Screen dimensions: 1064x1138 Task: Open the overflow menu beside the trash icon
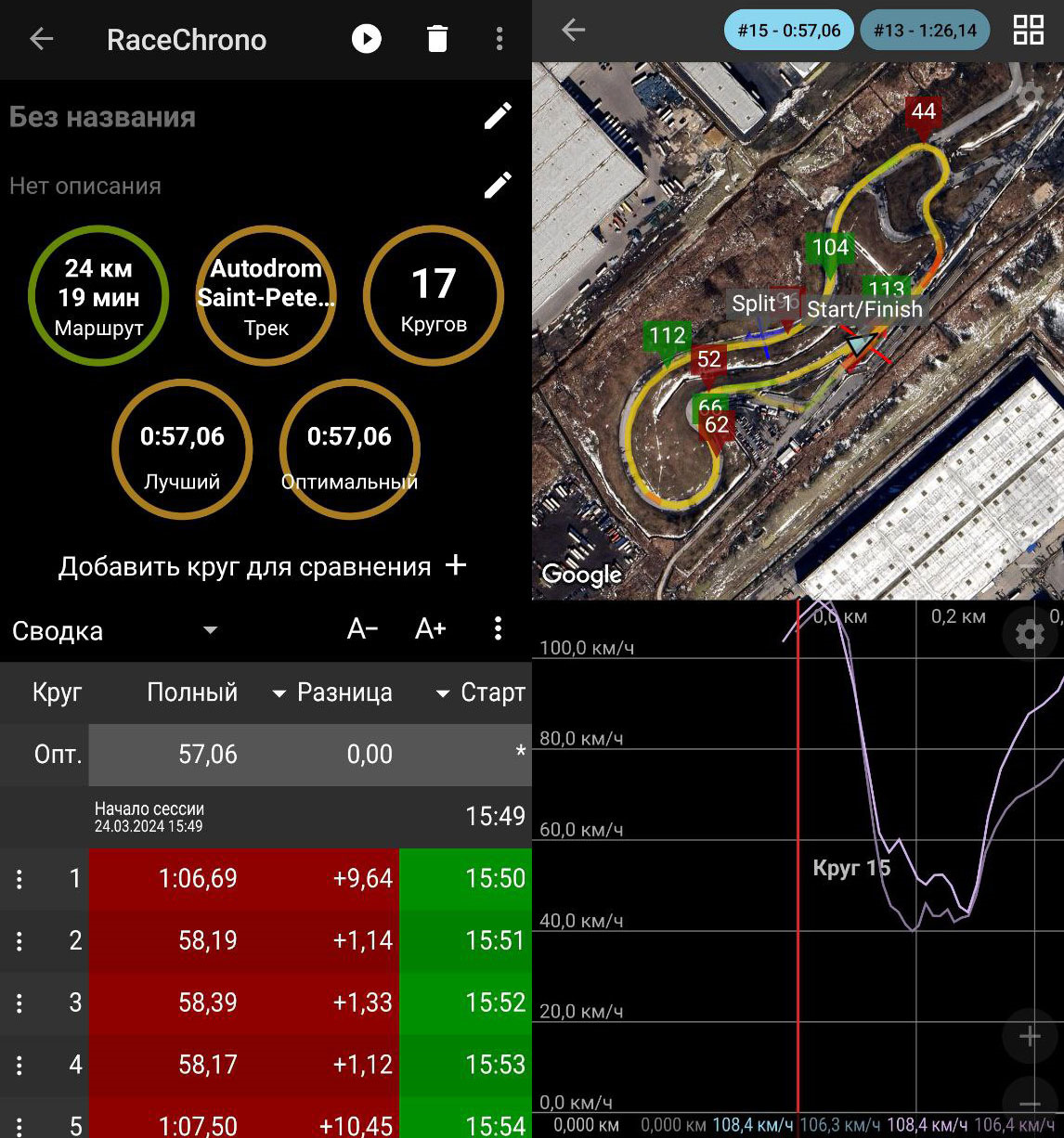pyautogui.click(x=500, y=39)
